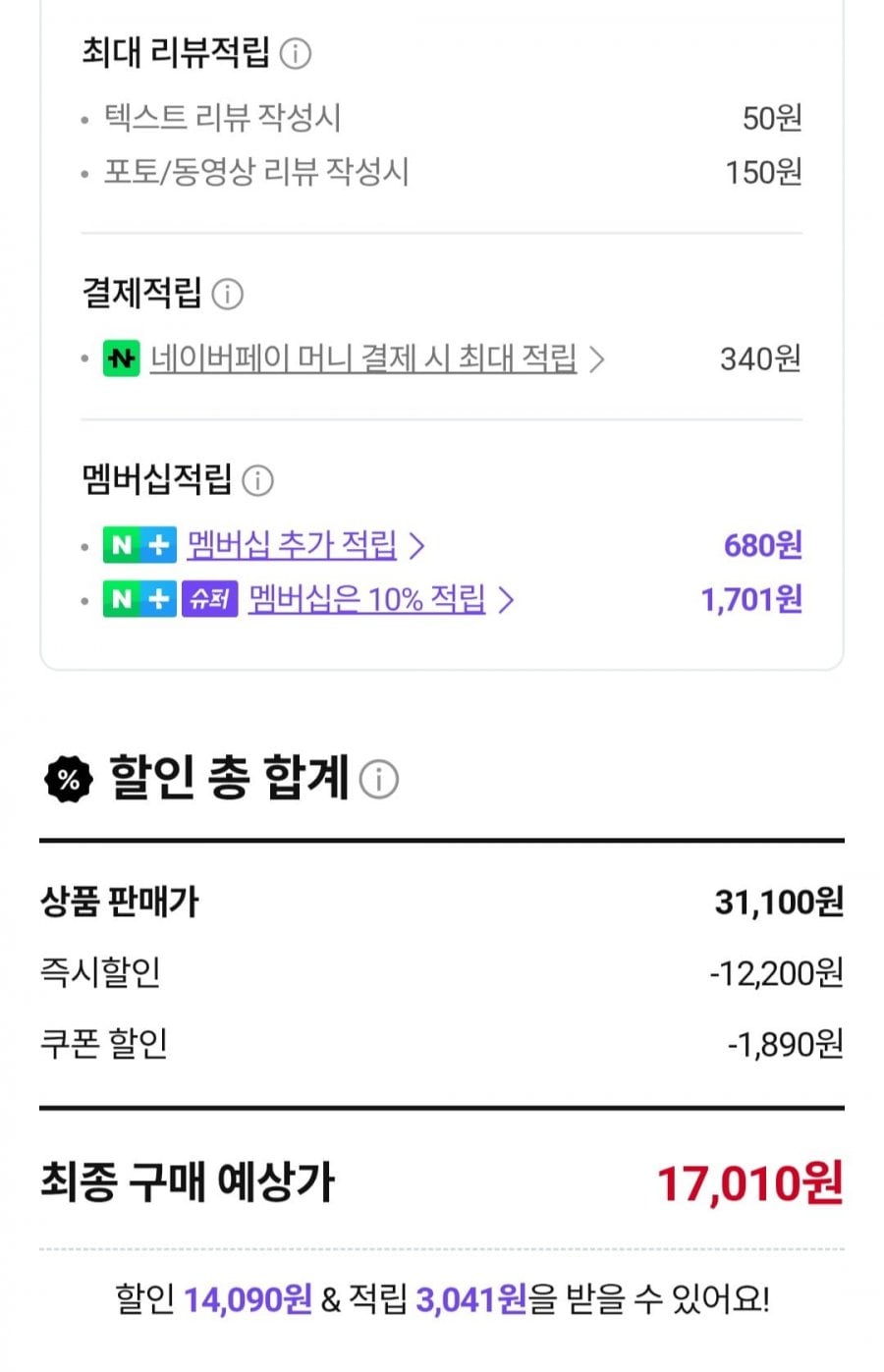Open 멤버십 추가 적립 link
This screenshot has height=1372, width=884.
coord(292,545)
